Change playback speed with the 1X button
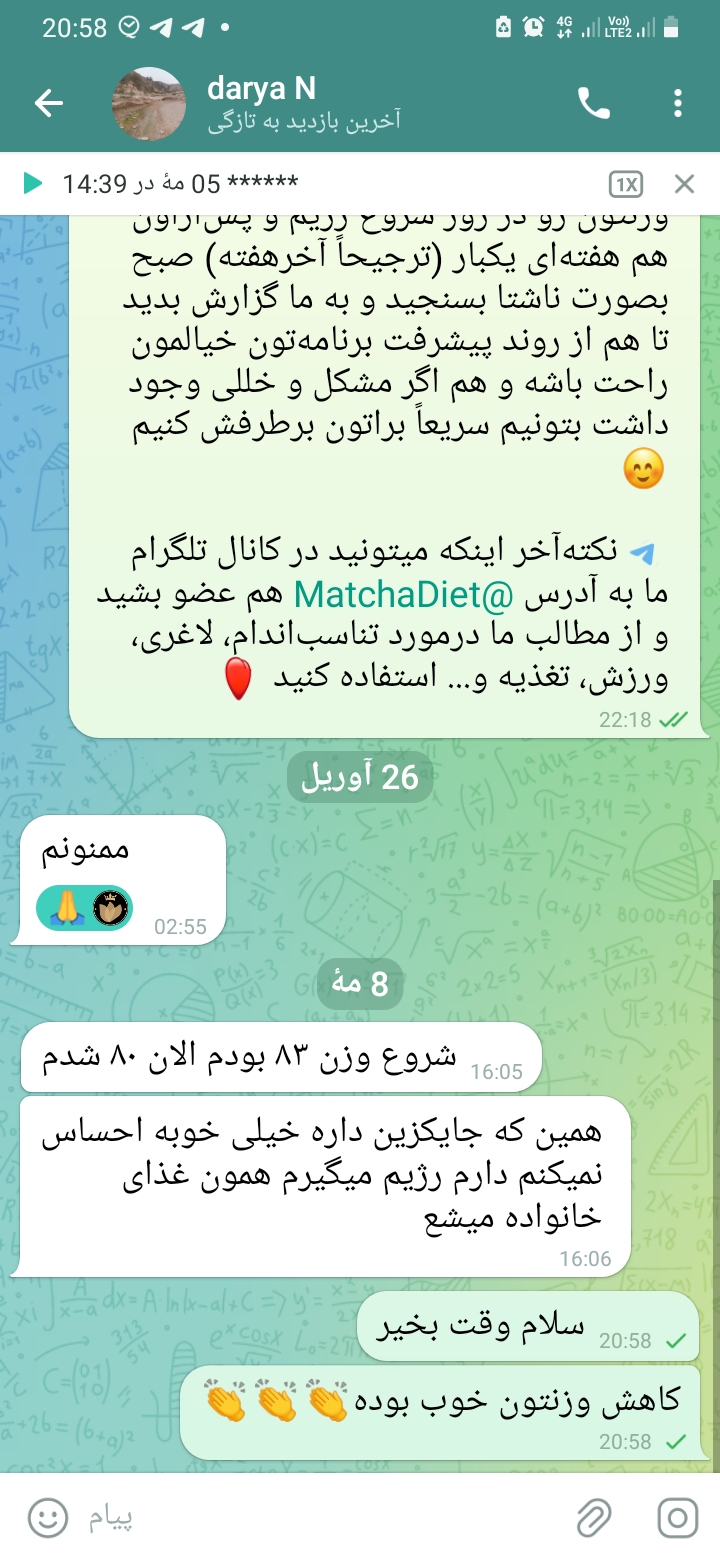This screenshot has width=720, height=1560. (x=625, y=184)
